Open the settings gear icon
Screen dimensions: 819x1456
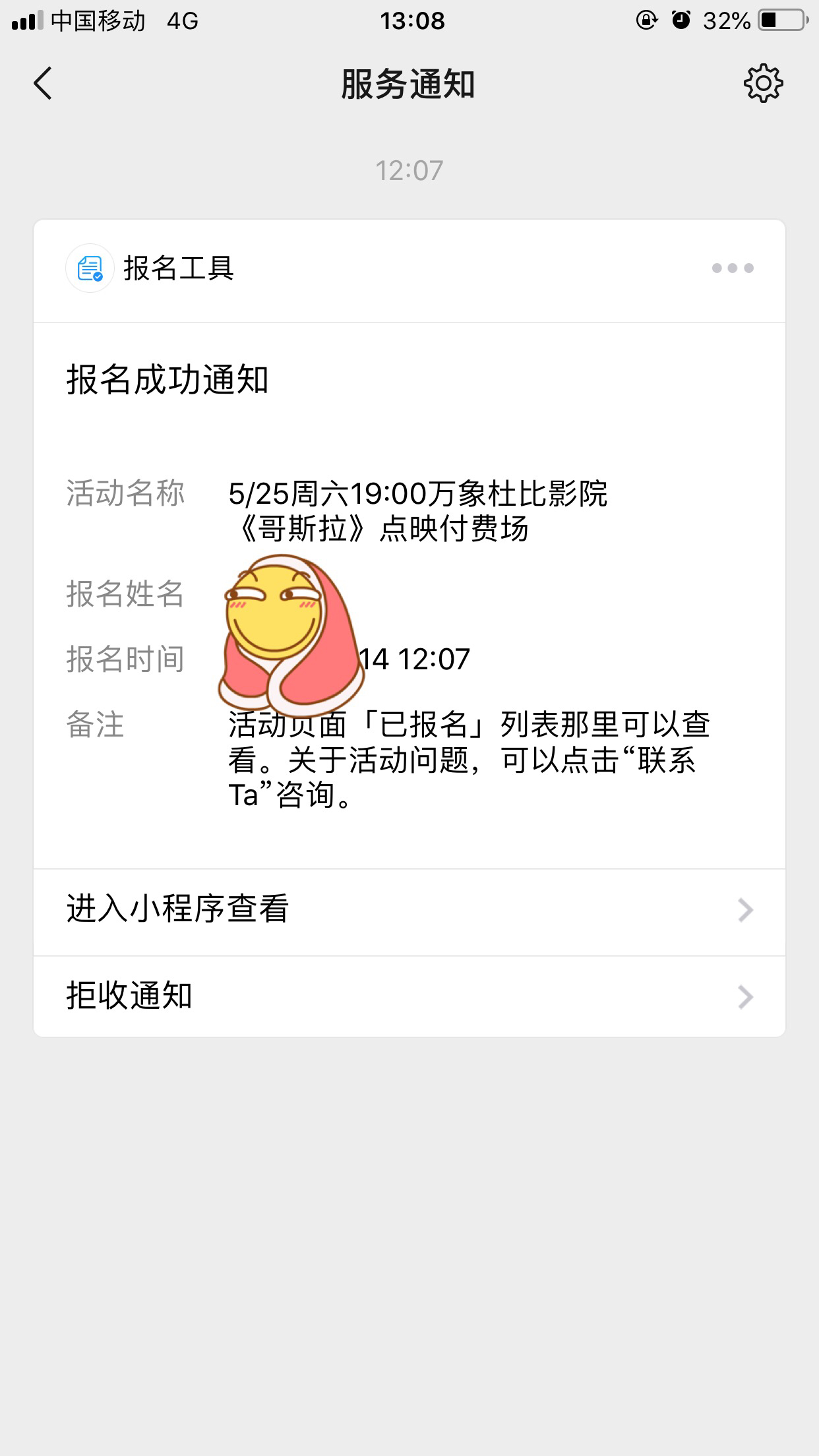[763, 84]
